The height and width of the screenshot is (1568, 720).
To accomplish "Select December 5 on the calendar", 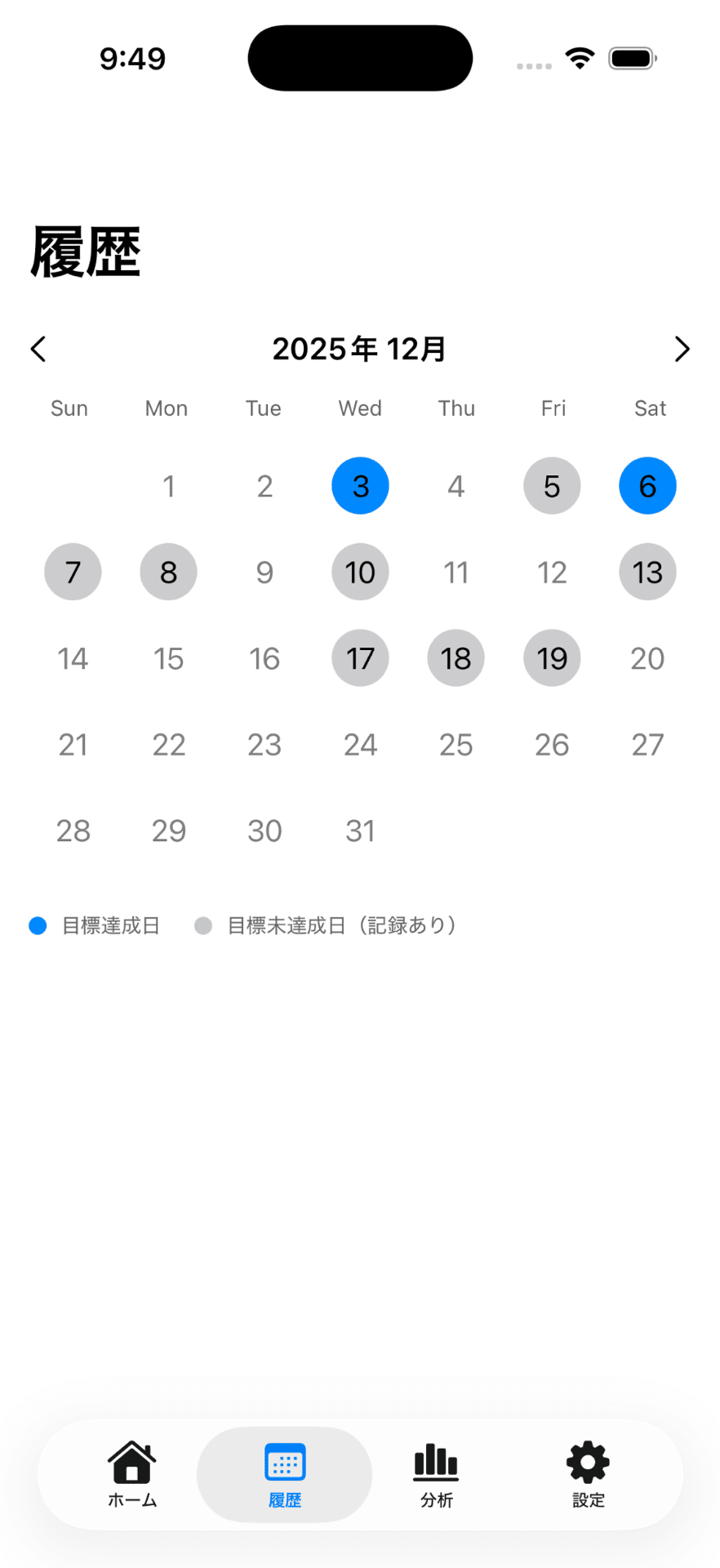I will 552,486.
